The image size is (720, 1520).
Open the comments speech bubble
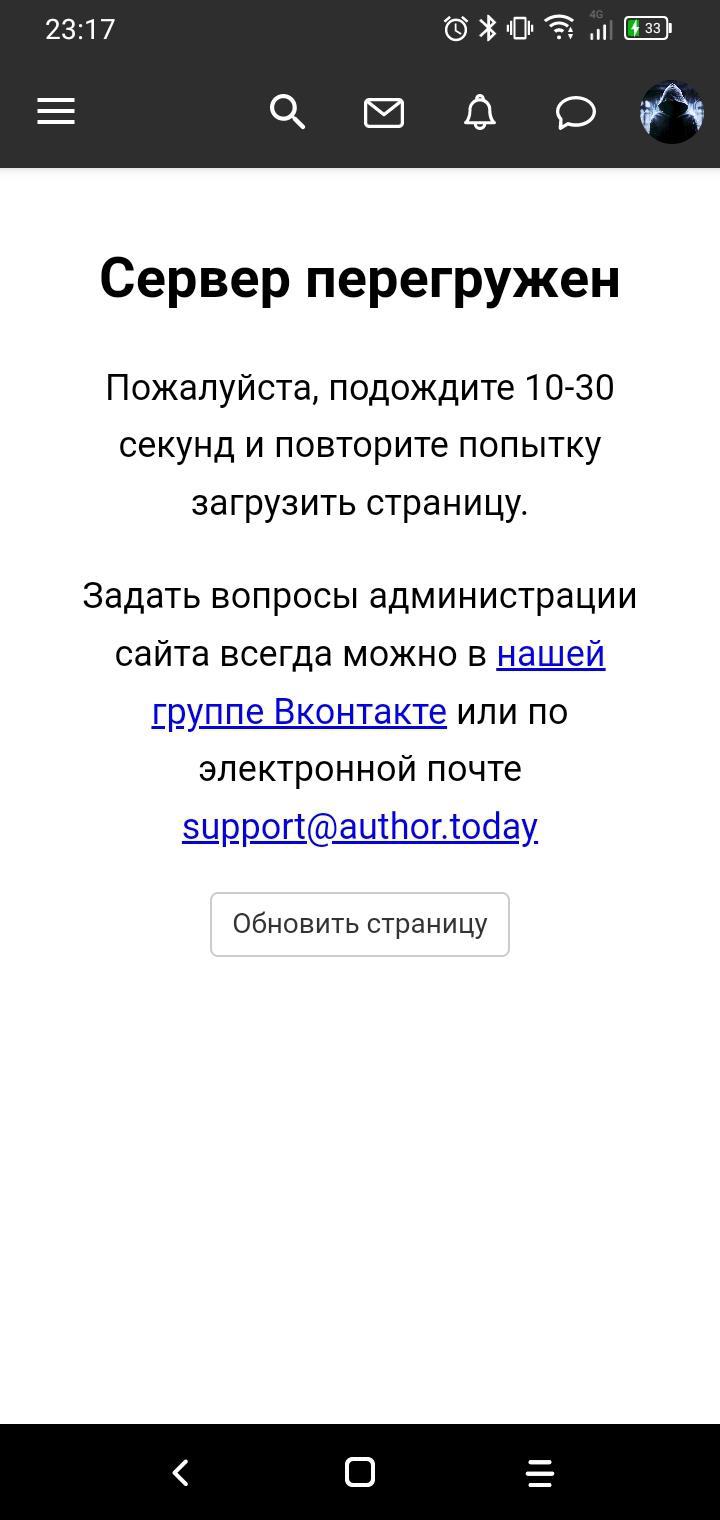point(575,113)
